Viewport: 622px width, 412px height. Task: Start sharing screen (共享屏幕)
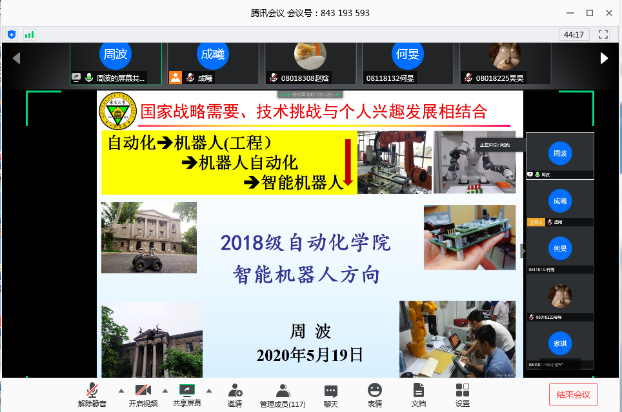pos(185,393)
